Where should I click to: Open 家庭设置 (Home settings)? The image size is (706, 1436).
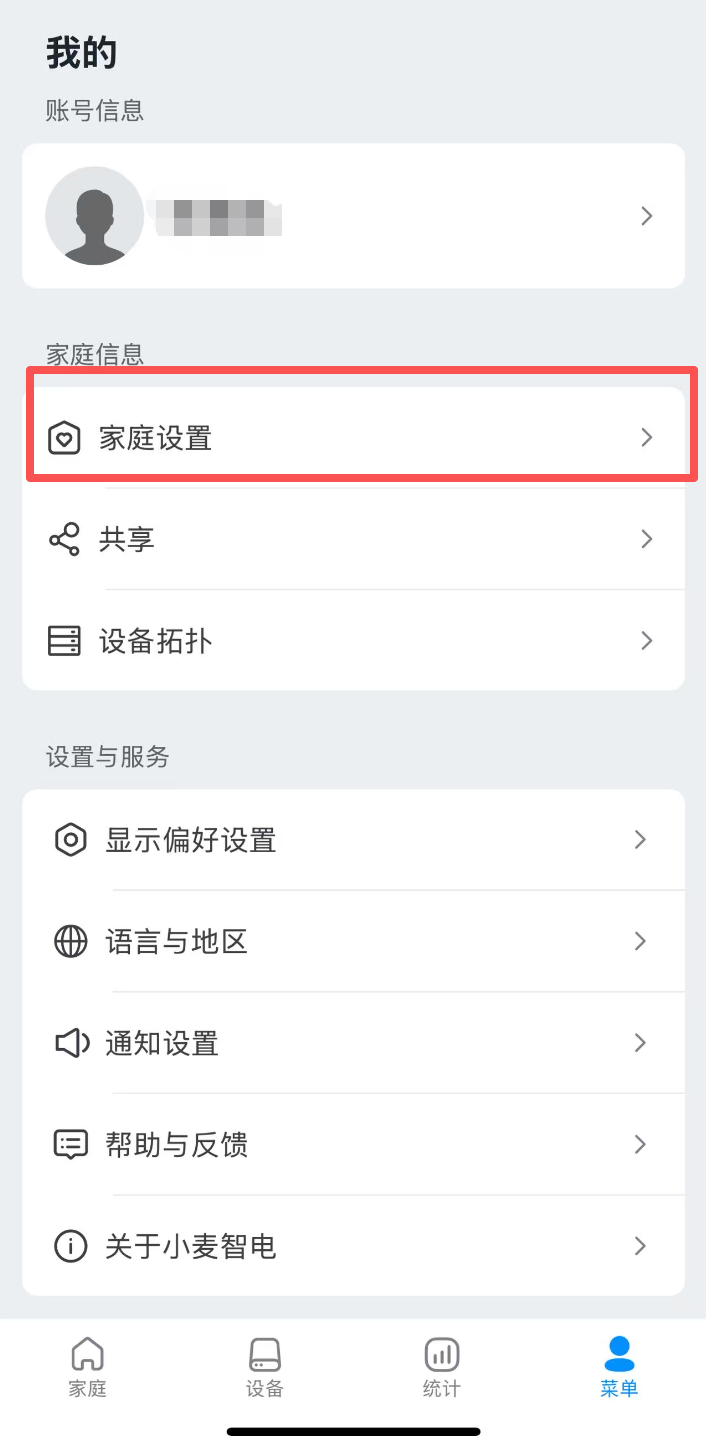point(353,438)
